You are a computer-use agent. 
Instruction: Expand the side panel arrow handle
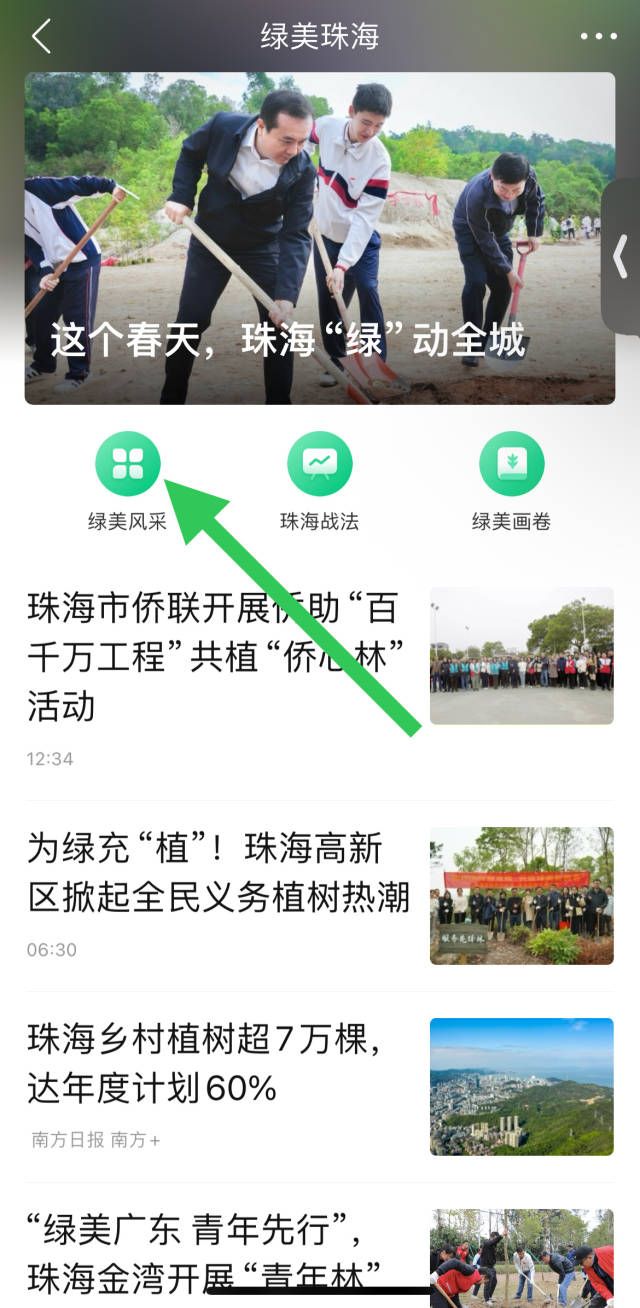621,258
